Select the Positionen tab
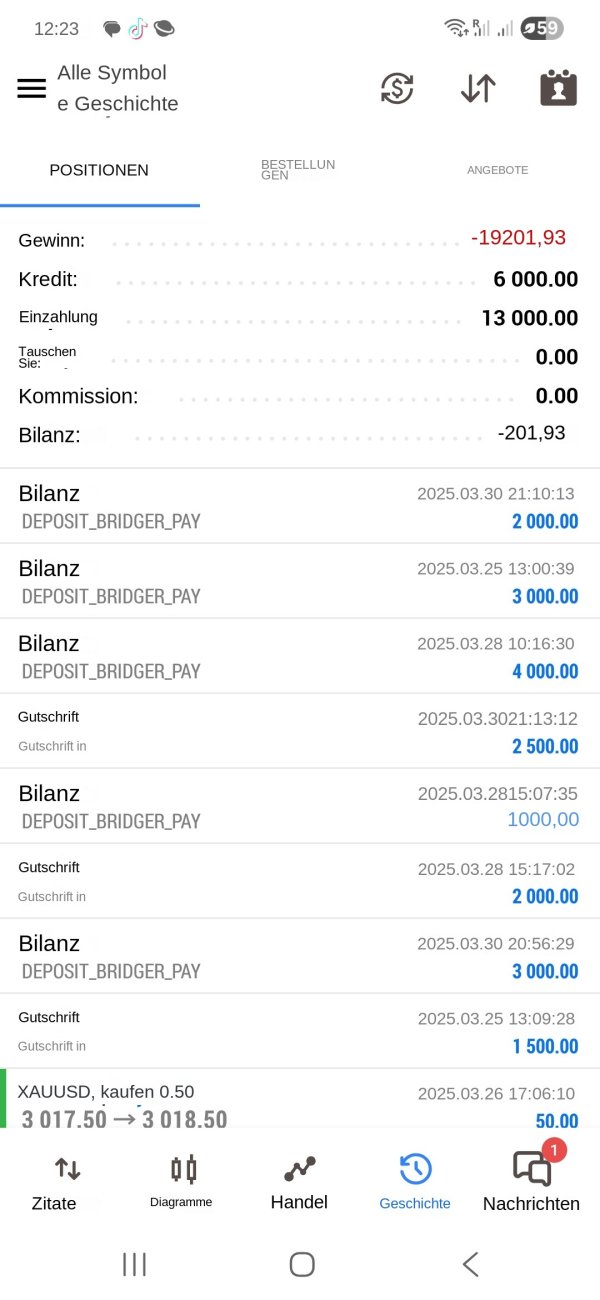Viewport: 600px width, 1300px height. pos(99,170)
